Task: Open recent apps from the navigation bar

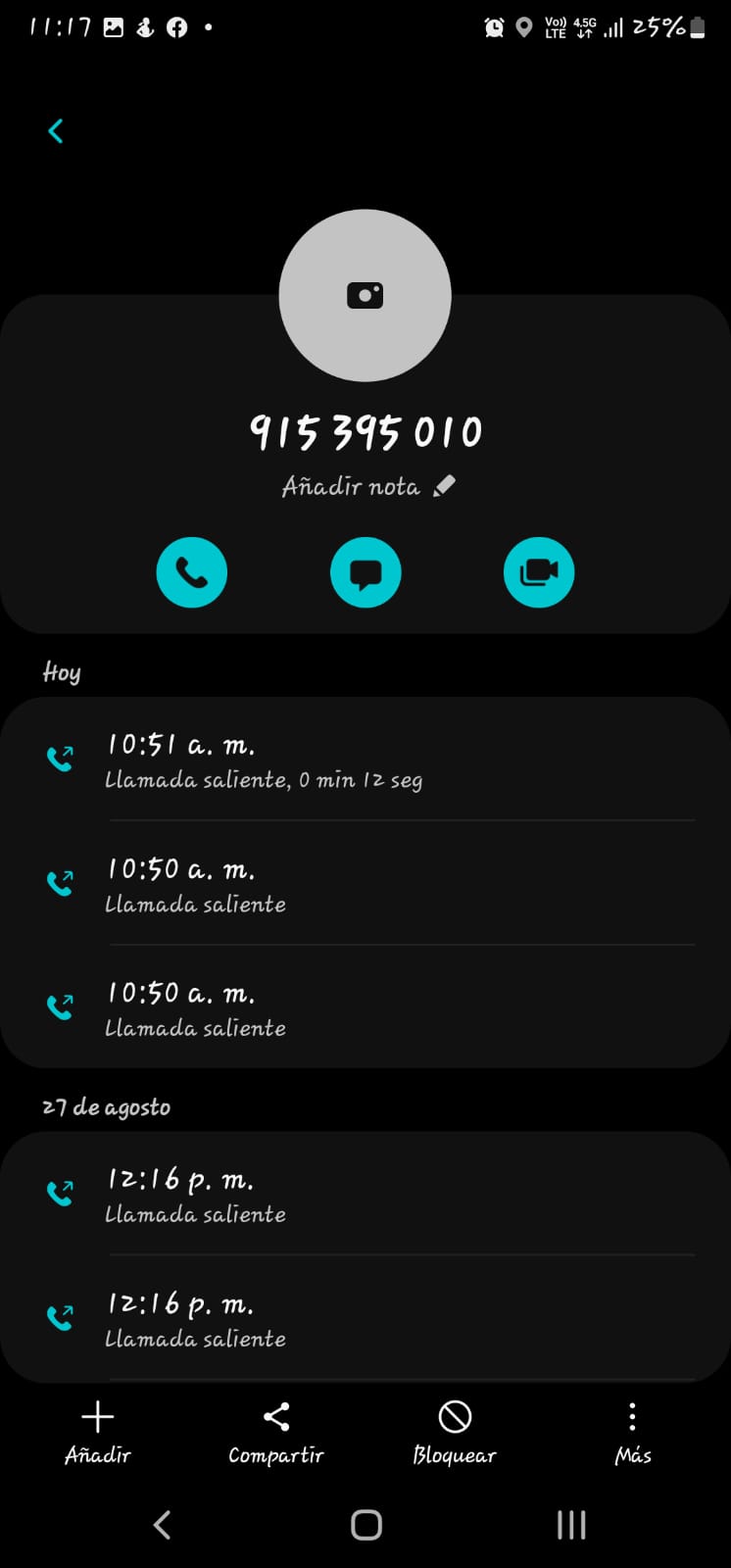Action: [571, 1525]
